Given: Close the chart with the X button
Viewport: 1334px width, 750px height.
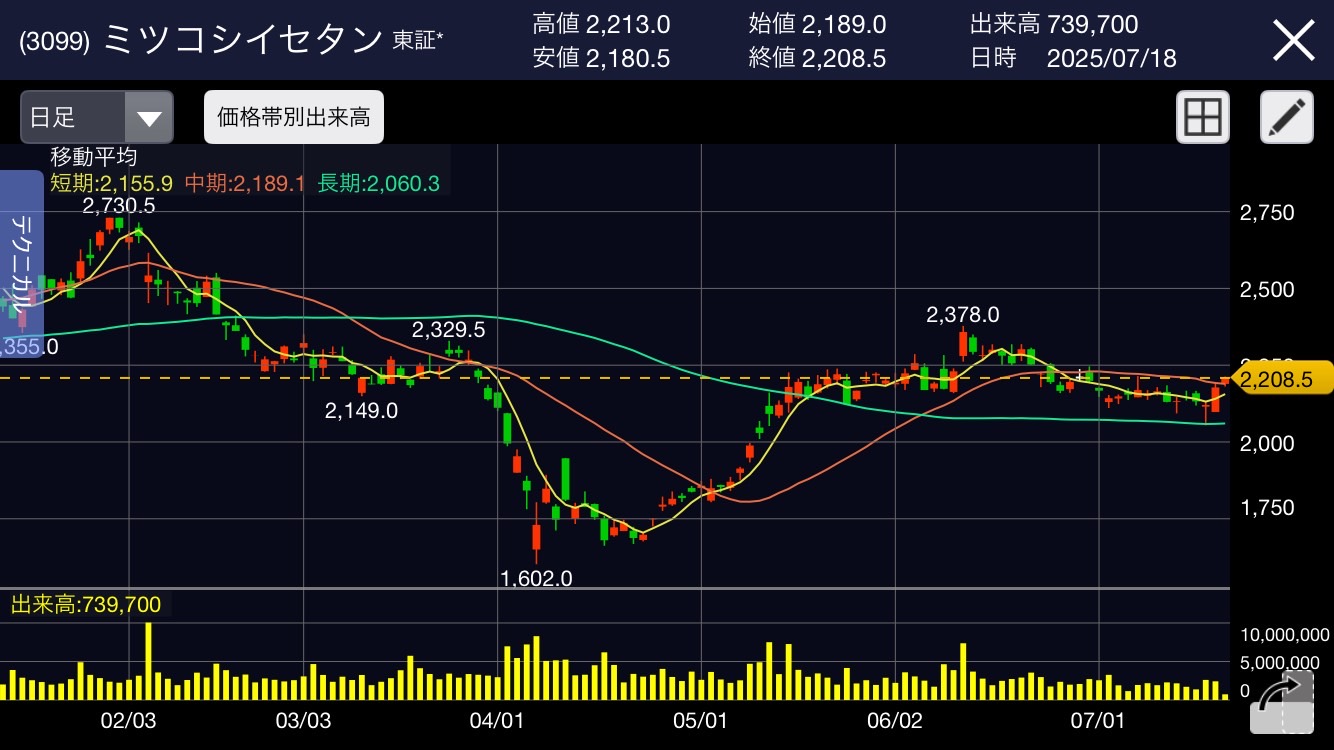Looking at the screenshot, I should coord(1292,41).
